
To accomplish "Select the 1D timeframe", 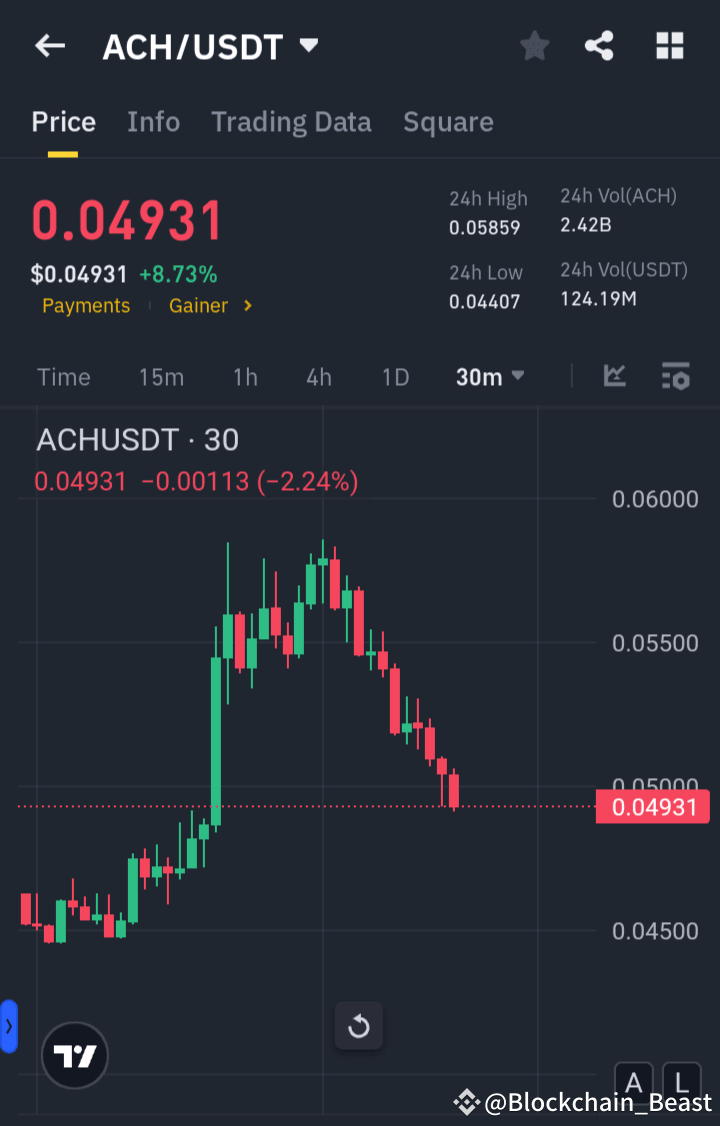I will click(x=395, y=377).
